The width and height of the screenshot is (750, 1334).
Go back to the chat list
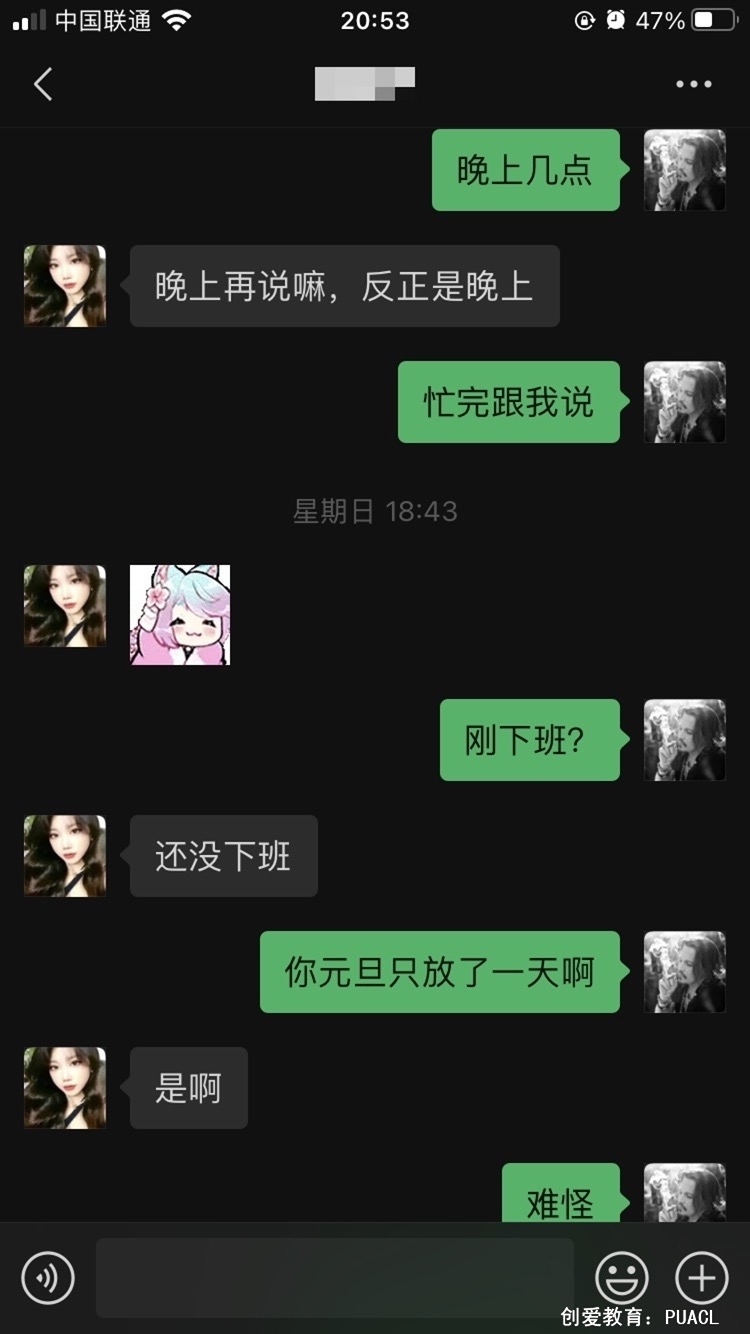click(x=43, y=85)
